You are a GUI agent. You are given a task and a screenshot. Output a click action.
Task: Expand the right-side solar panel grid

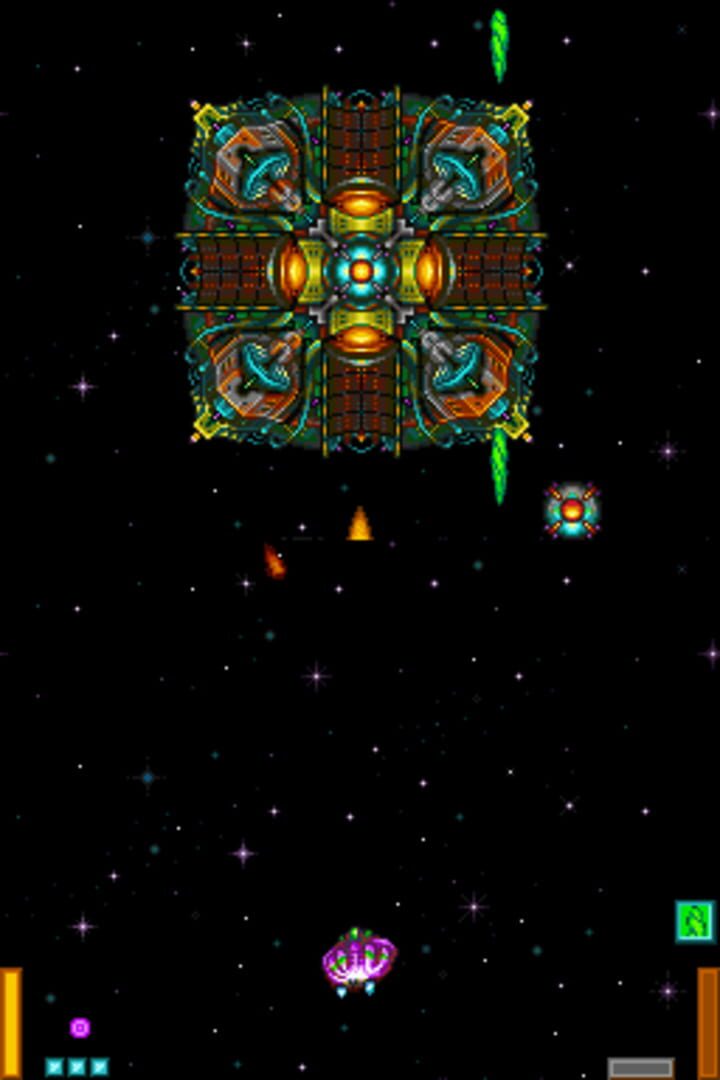pos(488,270)
